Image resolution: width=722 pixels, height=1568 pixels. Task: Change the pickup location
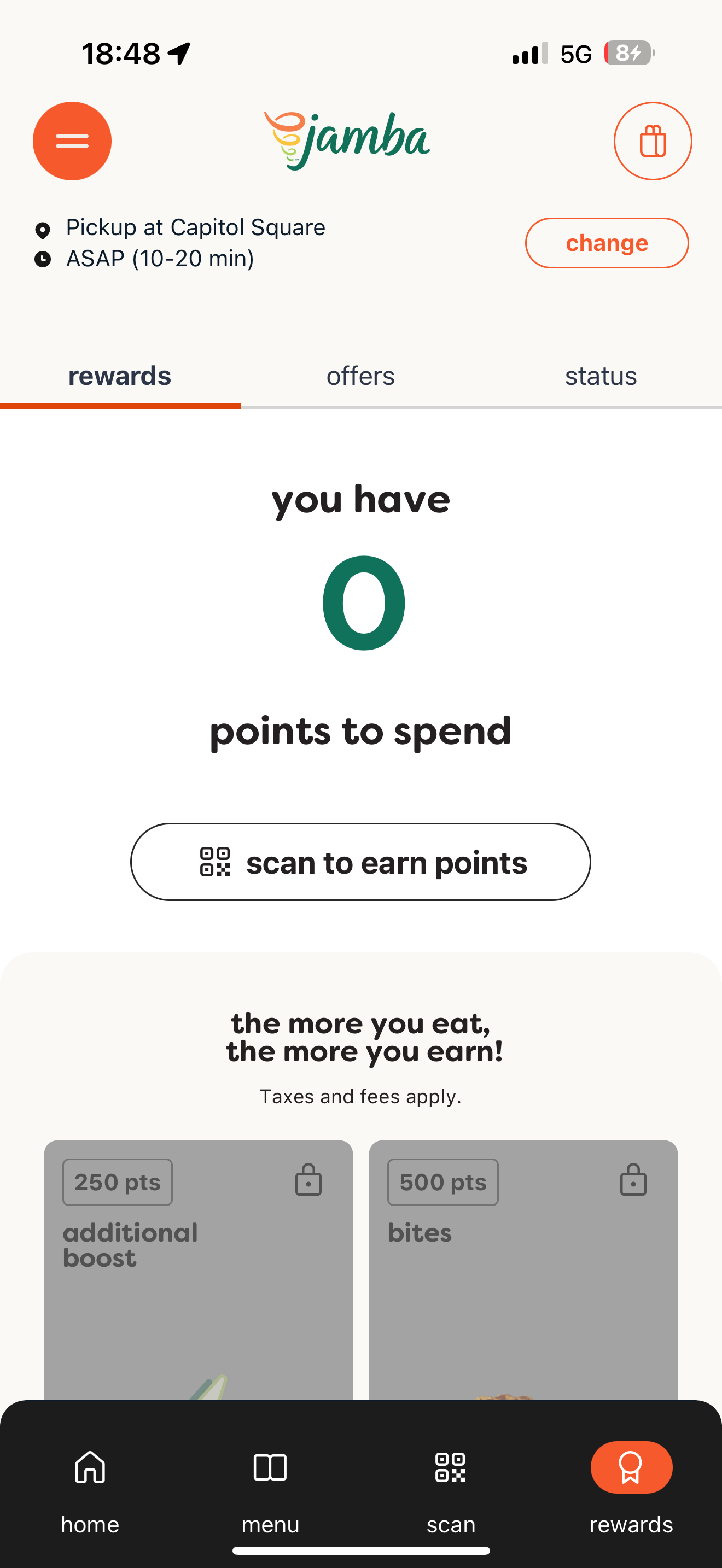607,243
